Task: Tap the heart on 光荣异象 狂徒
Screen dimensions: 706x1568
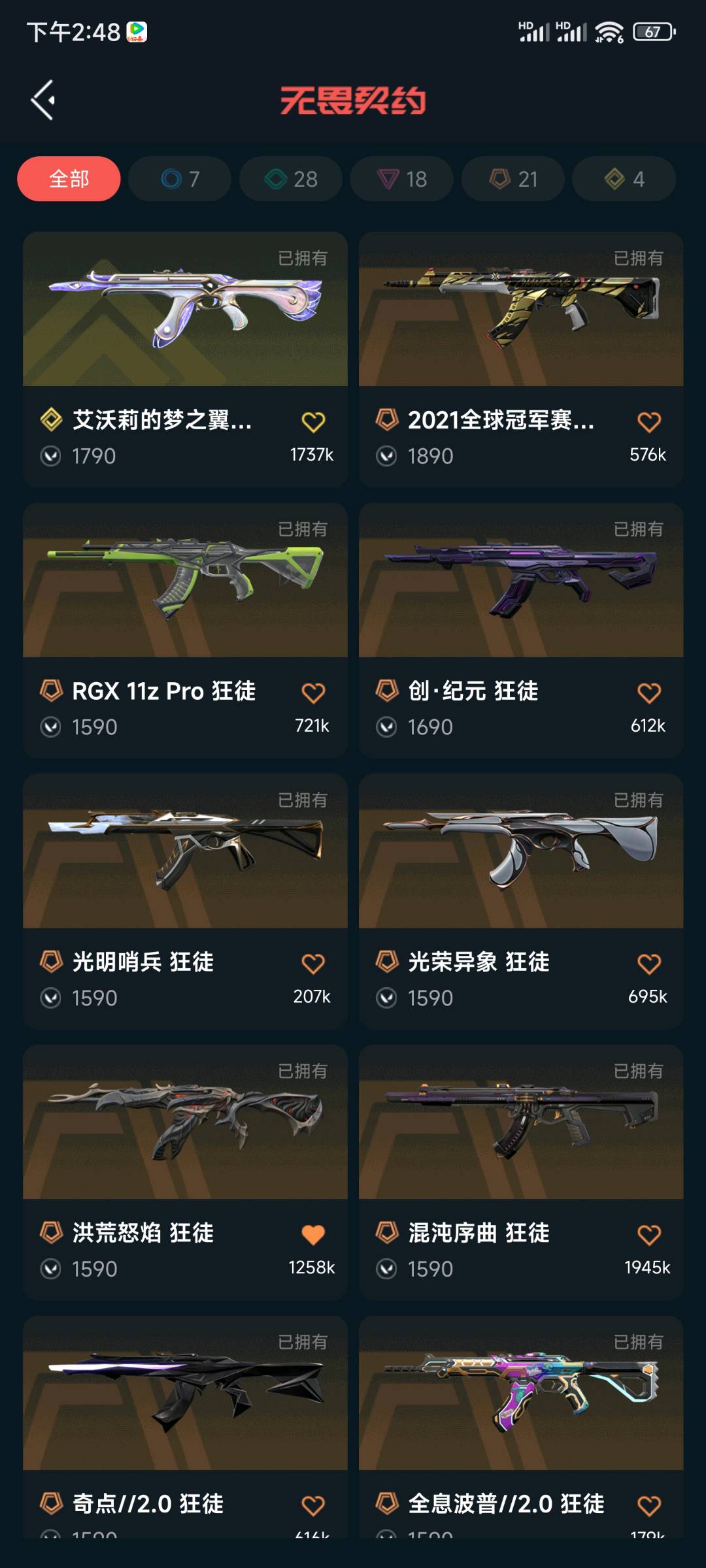Action: [648, 964]
